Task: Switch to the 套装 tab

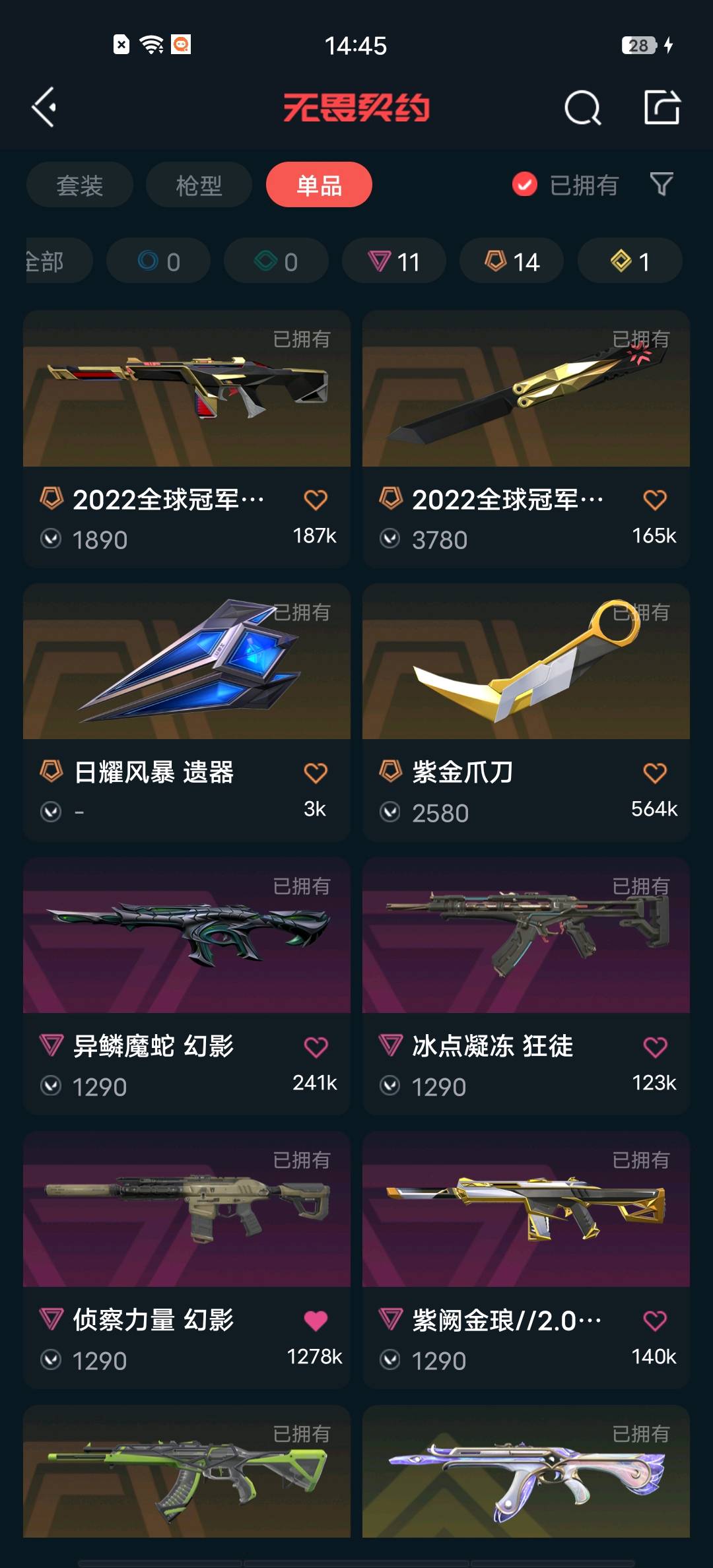Action: pyautogui.click(x=80, y=185)
